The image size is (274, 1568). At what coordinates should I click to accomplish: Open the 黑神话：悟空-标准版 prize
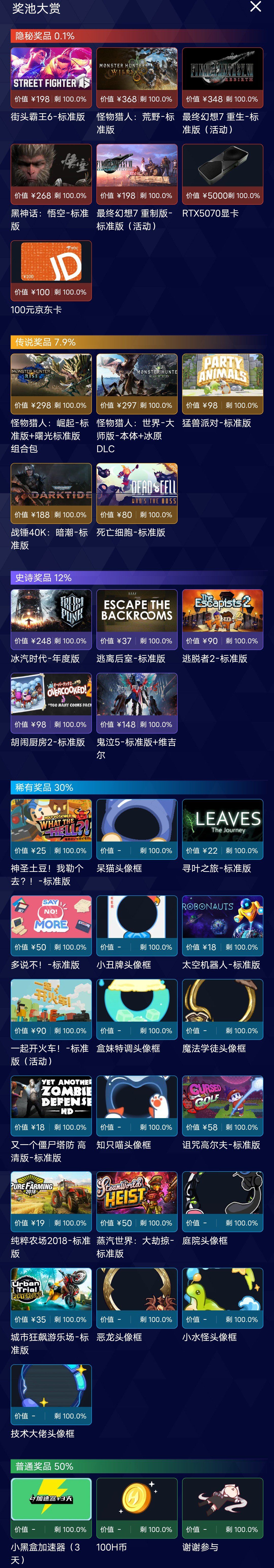(51, 172)
